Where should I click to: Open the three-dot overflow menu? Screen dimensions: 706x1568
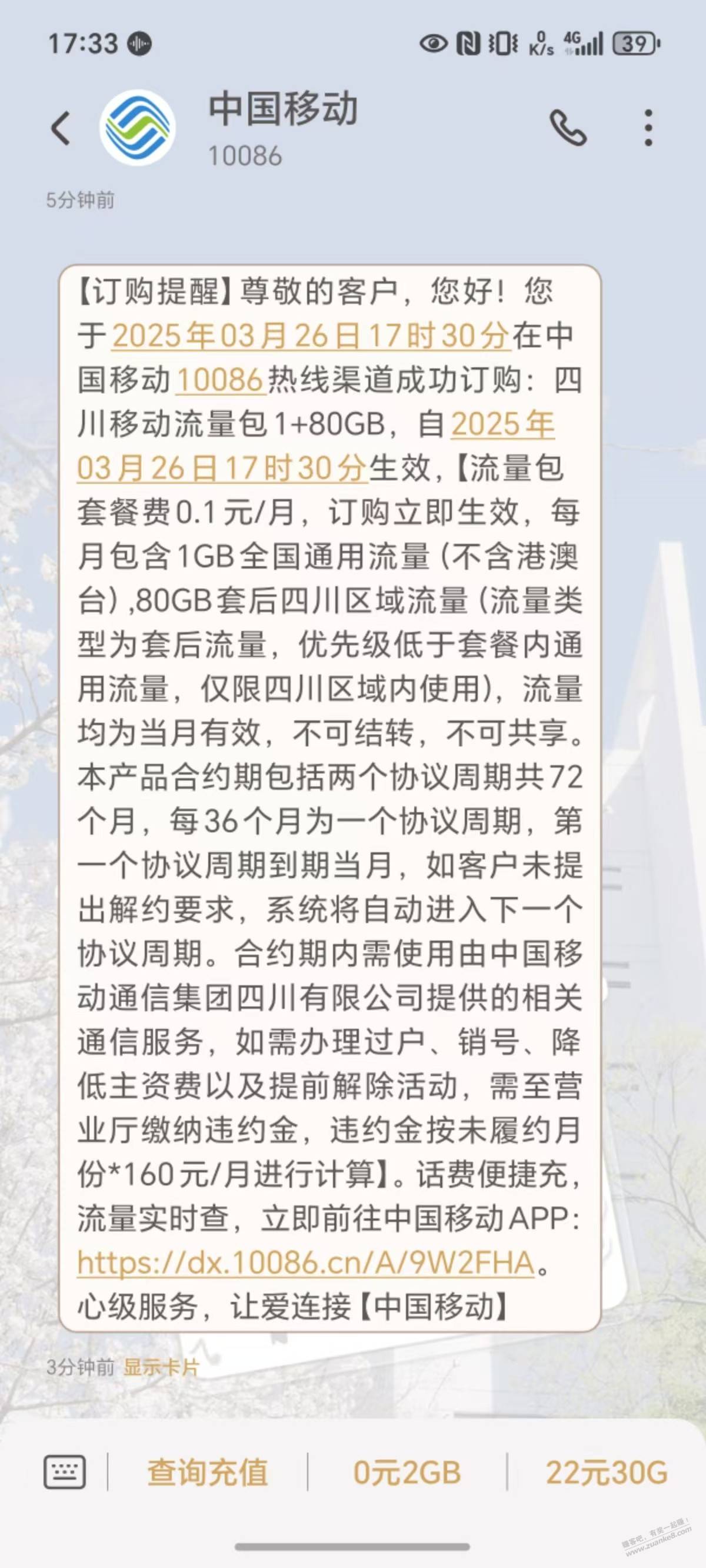648,128
